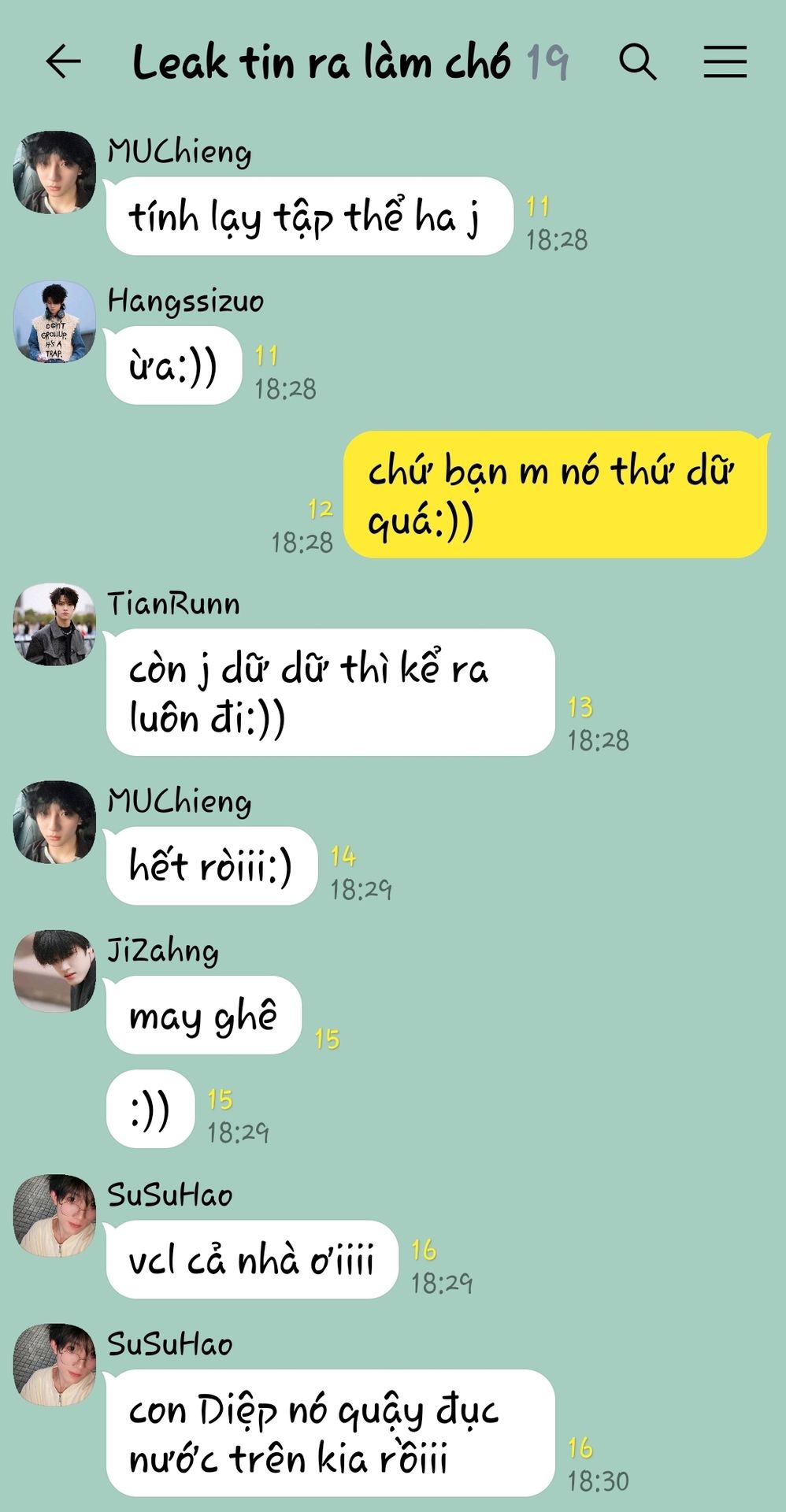Open Hangssizuo's profile picture

click(54, 321)
